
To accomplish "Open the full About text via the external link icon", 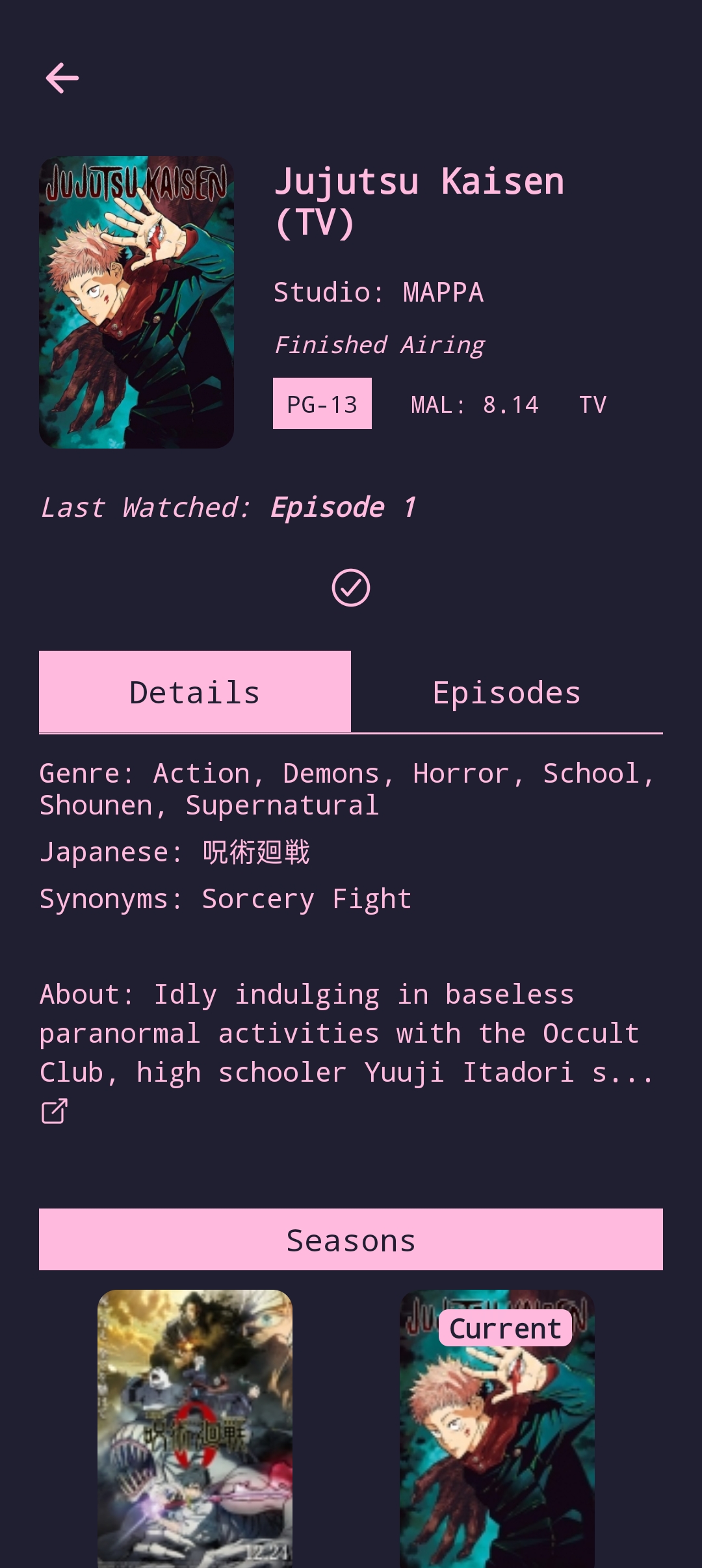I will 55,1111.
